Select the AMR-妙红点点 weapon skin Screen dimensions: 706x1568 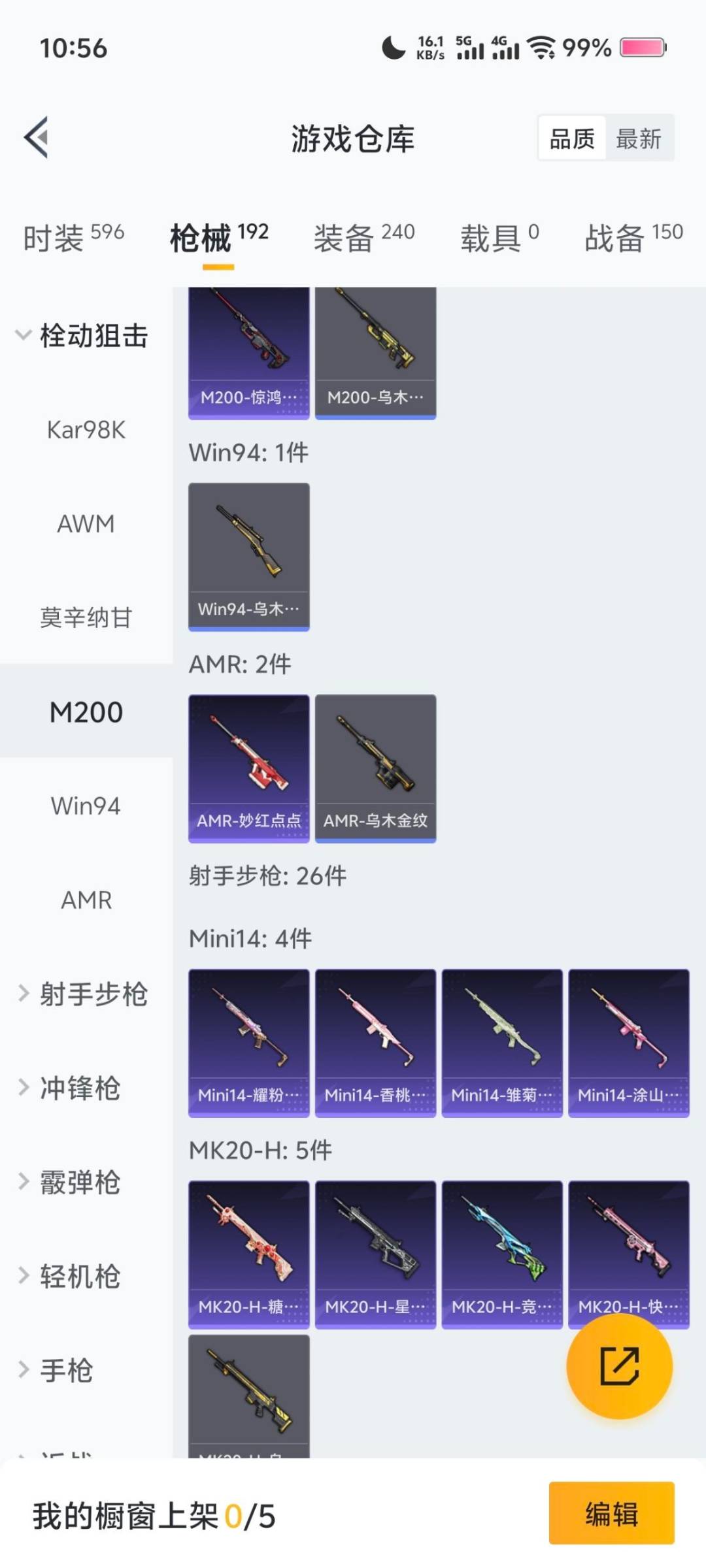248,768
